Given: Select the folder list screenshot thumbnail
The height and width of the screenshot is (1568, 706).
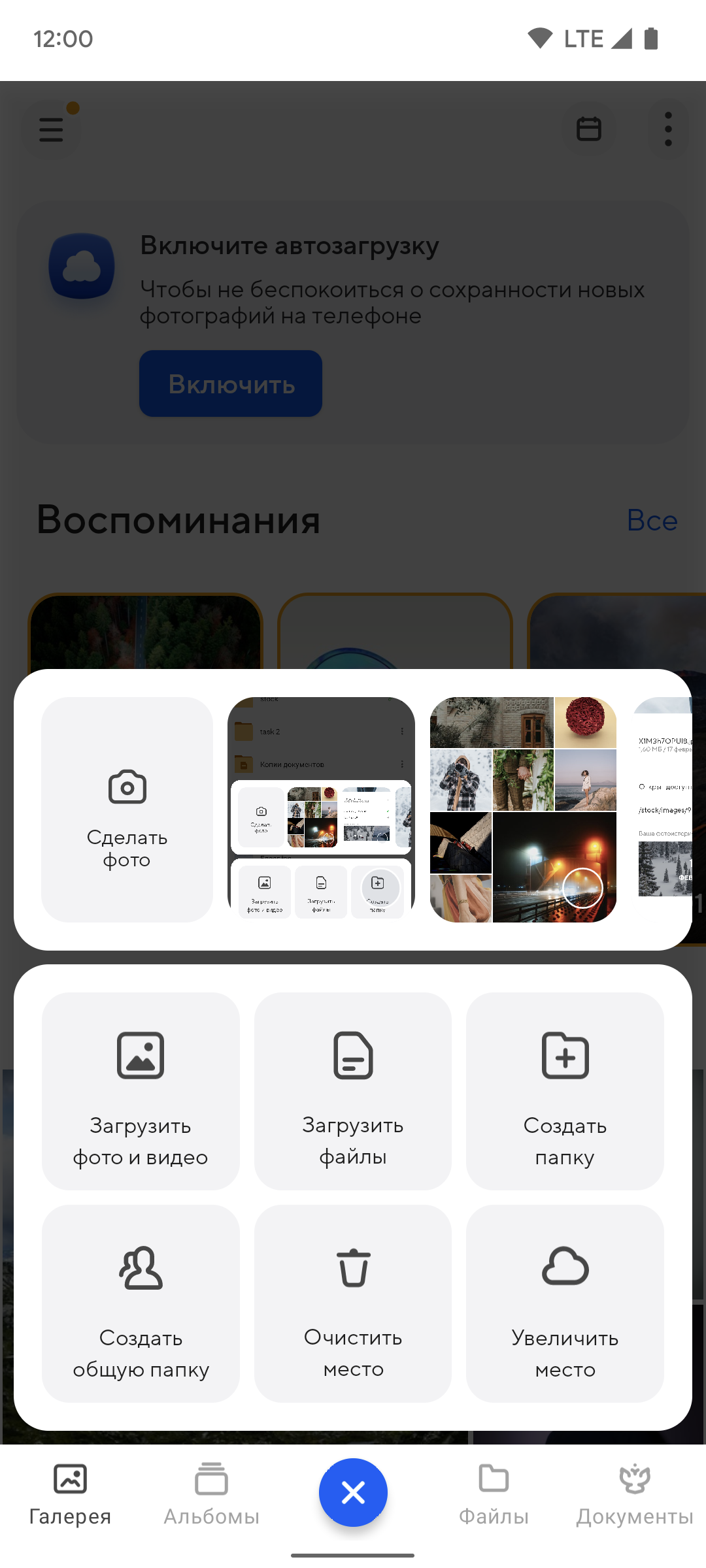Looking at the screenshot, I should [321, 809].
